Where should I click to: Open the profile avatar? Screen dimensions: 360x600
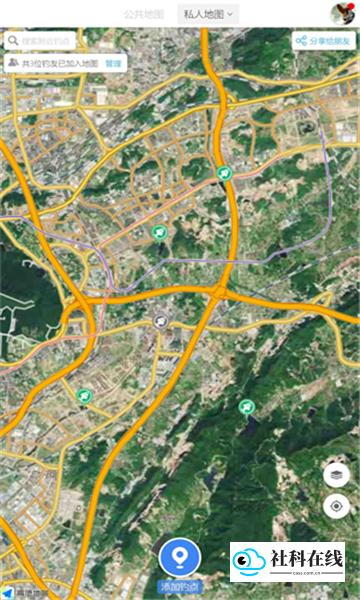tap(343, 14)
